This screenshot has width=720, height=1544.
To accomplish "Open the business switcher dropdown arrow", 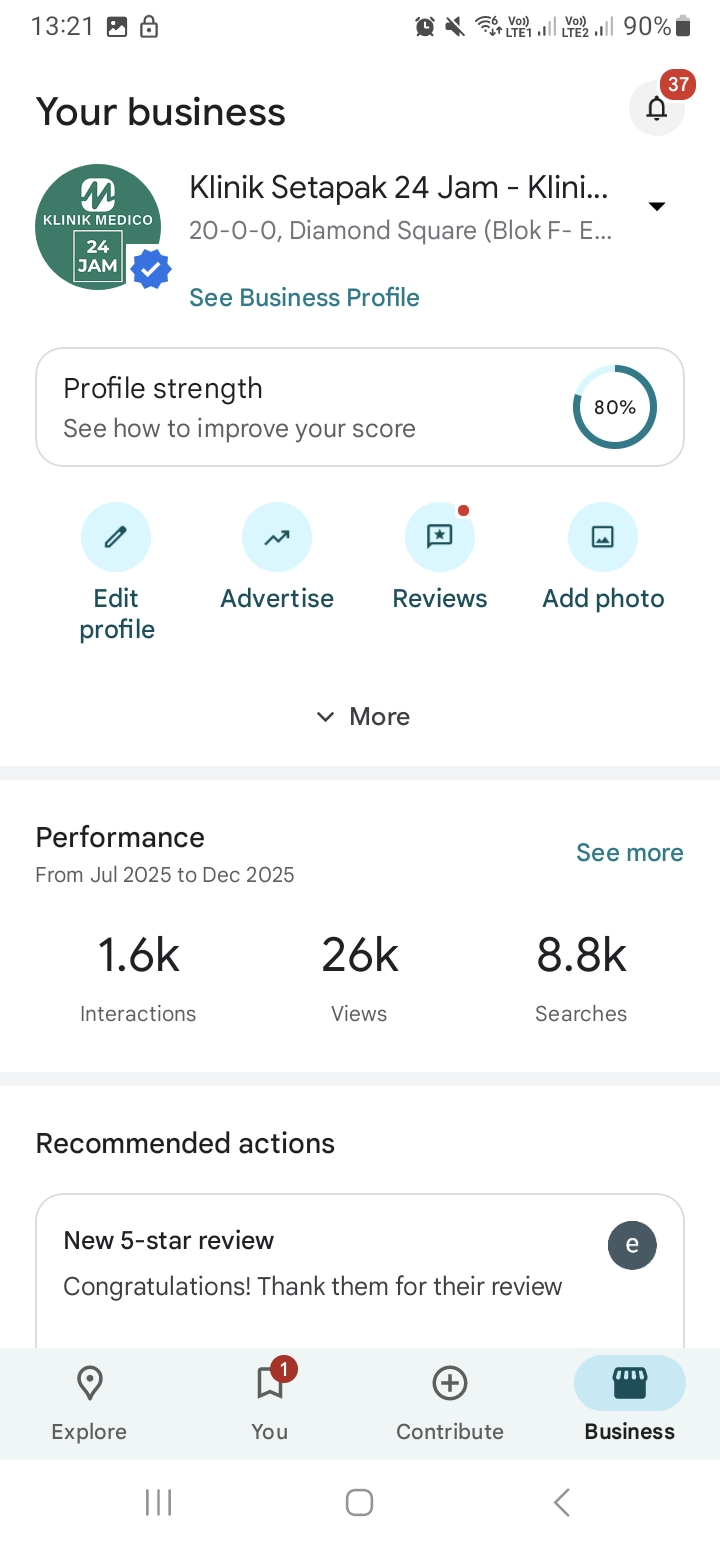I will 657,206.
